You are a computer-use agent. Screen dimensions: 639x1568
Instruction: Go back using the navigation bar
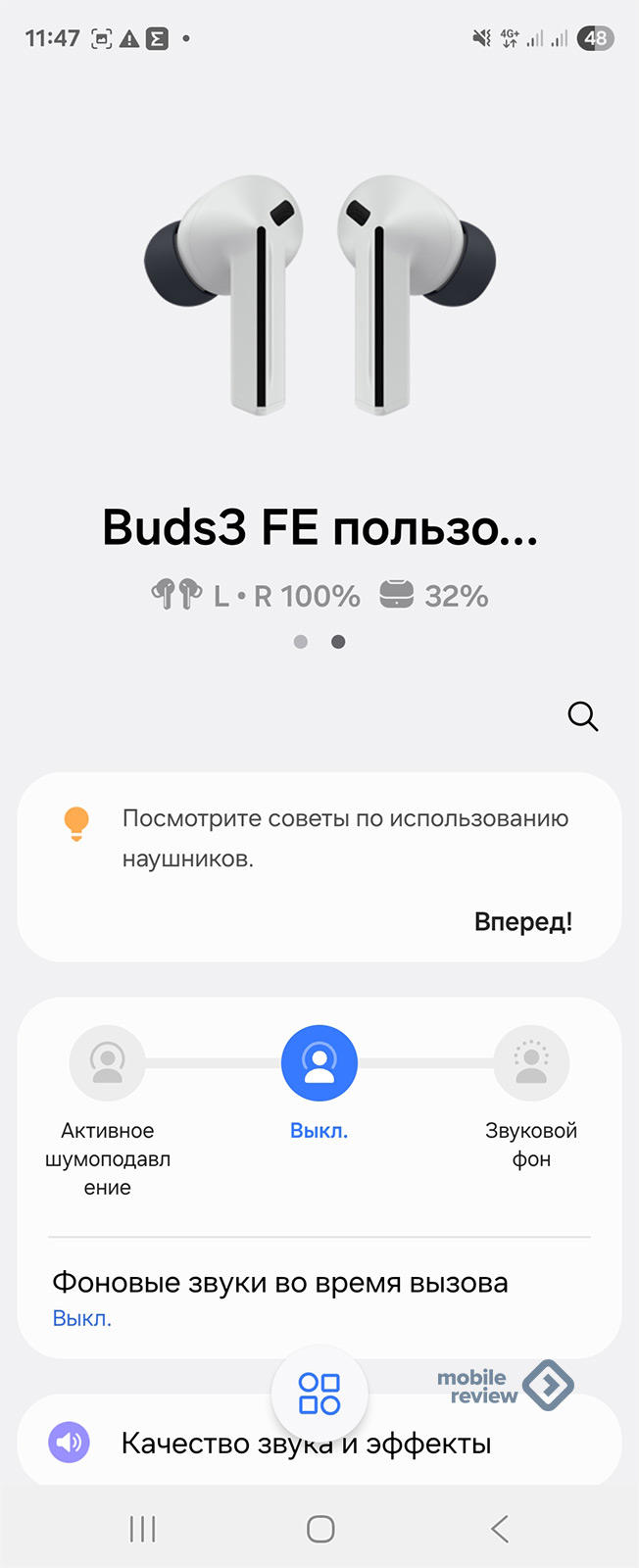(500, 1529)
